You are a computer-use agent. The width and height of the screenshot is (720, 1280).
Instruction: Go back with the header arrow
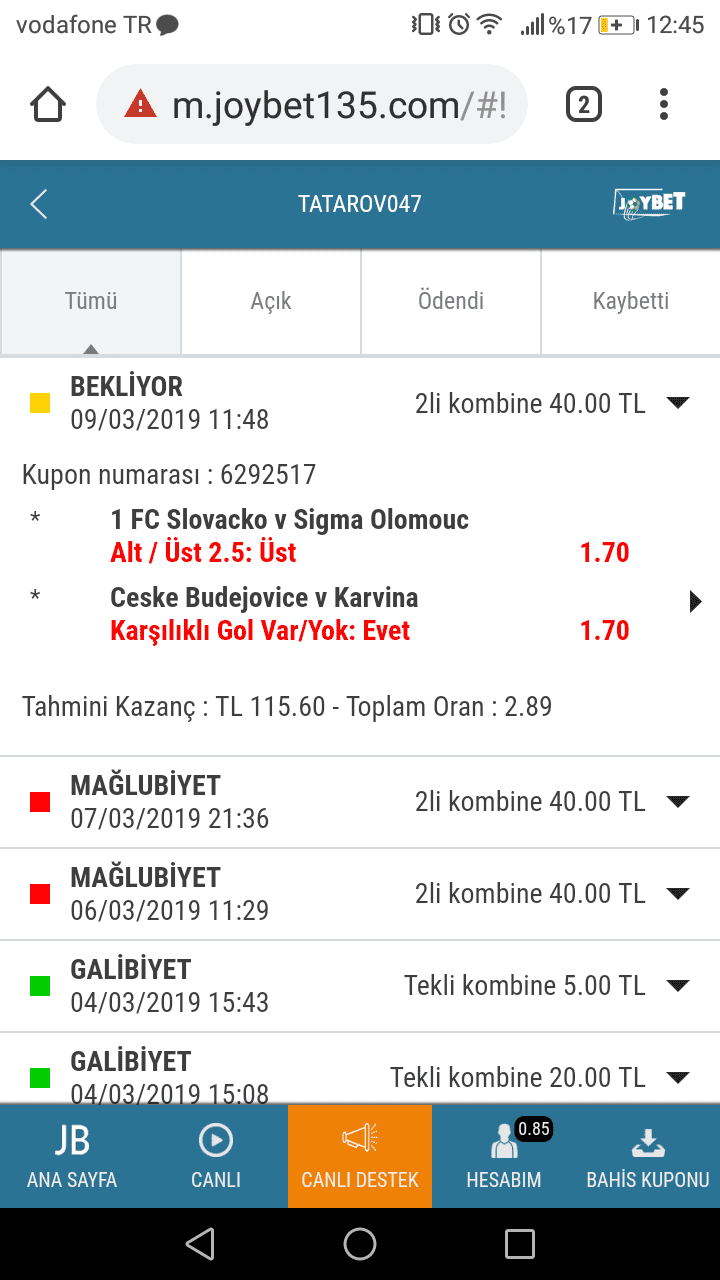point(39,204)
